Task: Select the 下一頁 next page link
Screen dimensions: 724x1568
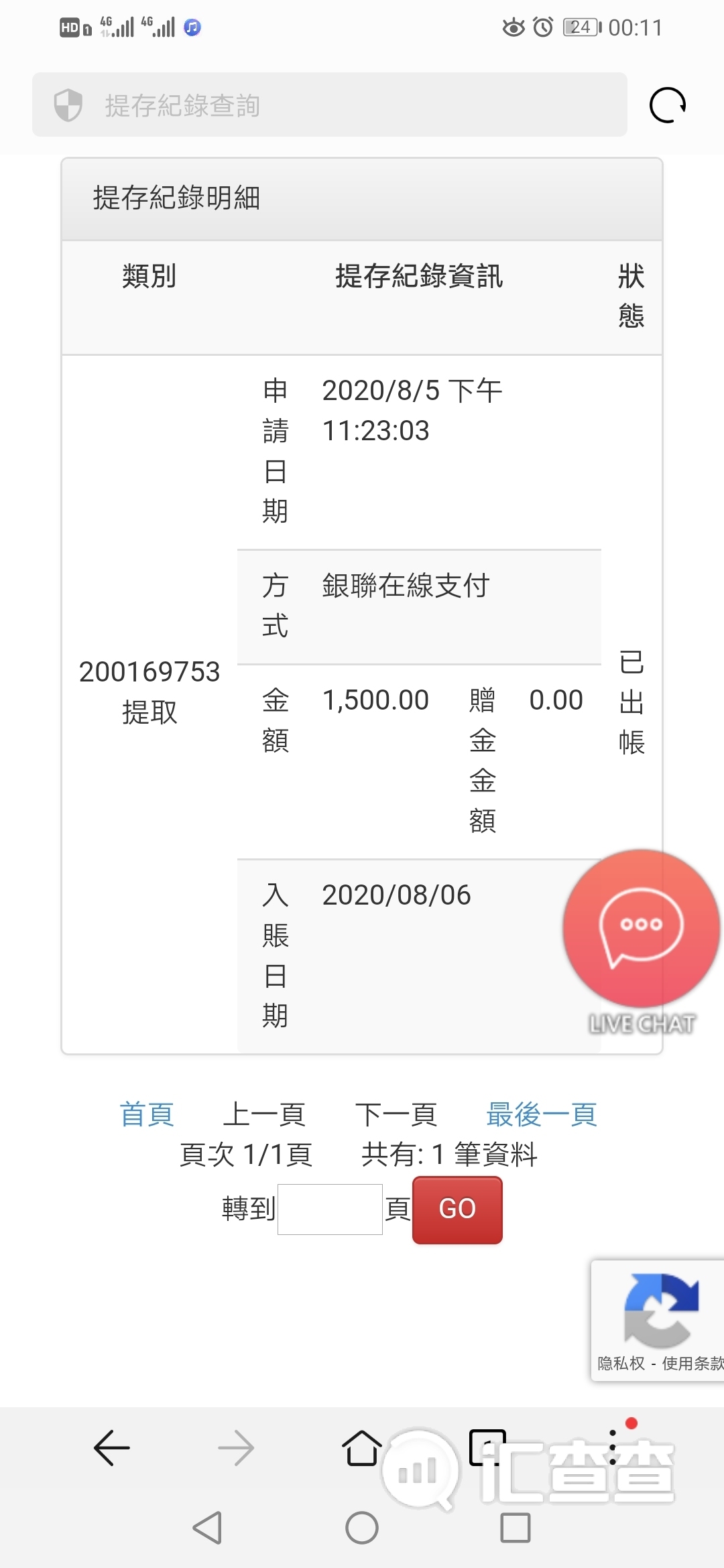Action: point(396,1114)
